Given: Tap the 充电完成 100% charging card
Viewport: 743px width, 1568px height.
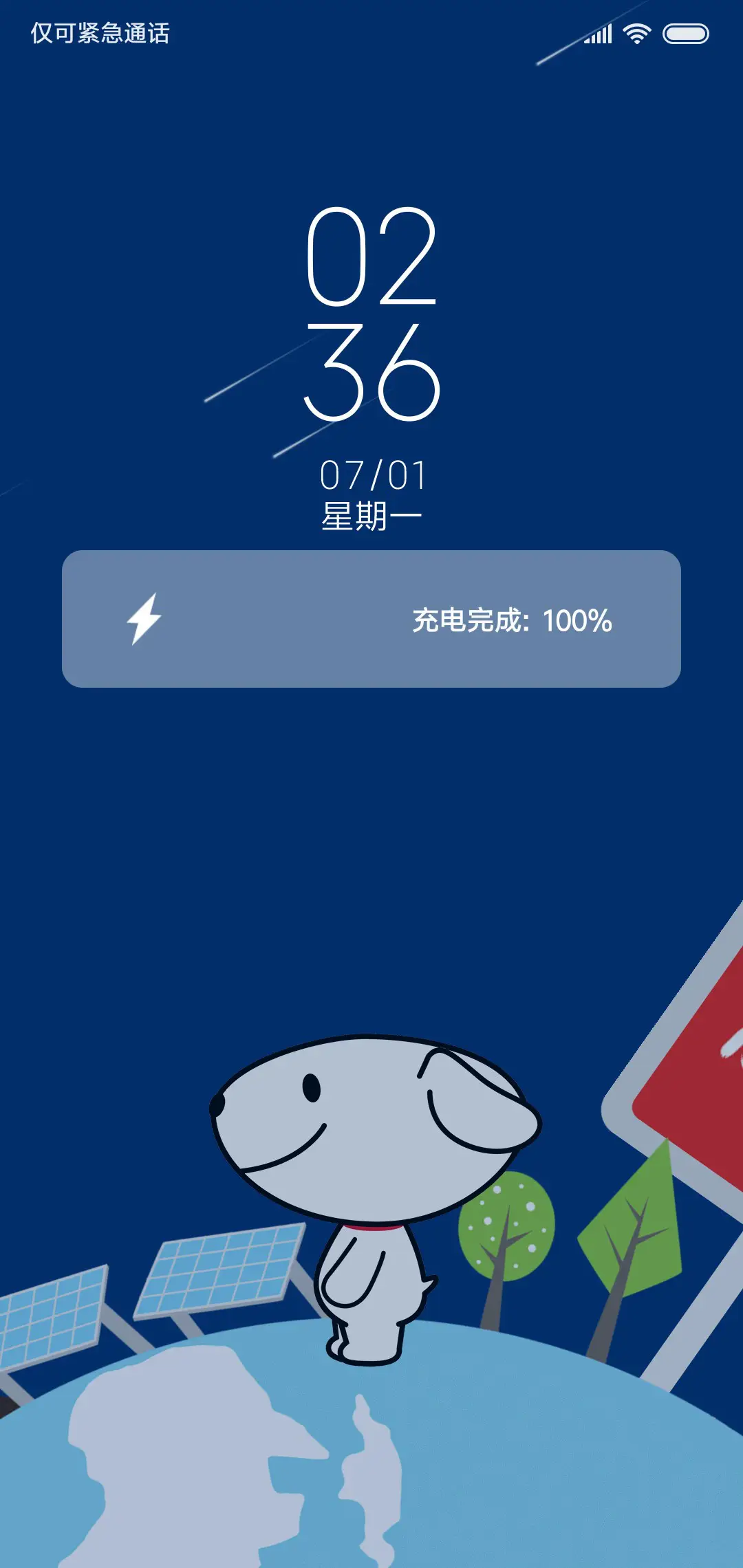Looking at the screenshot, I should coord(371,619).
